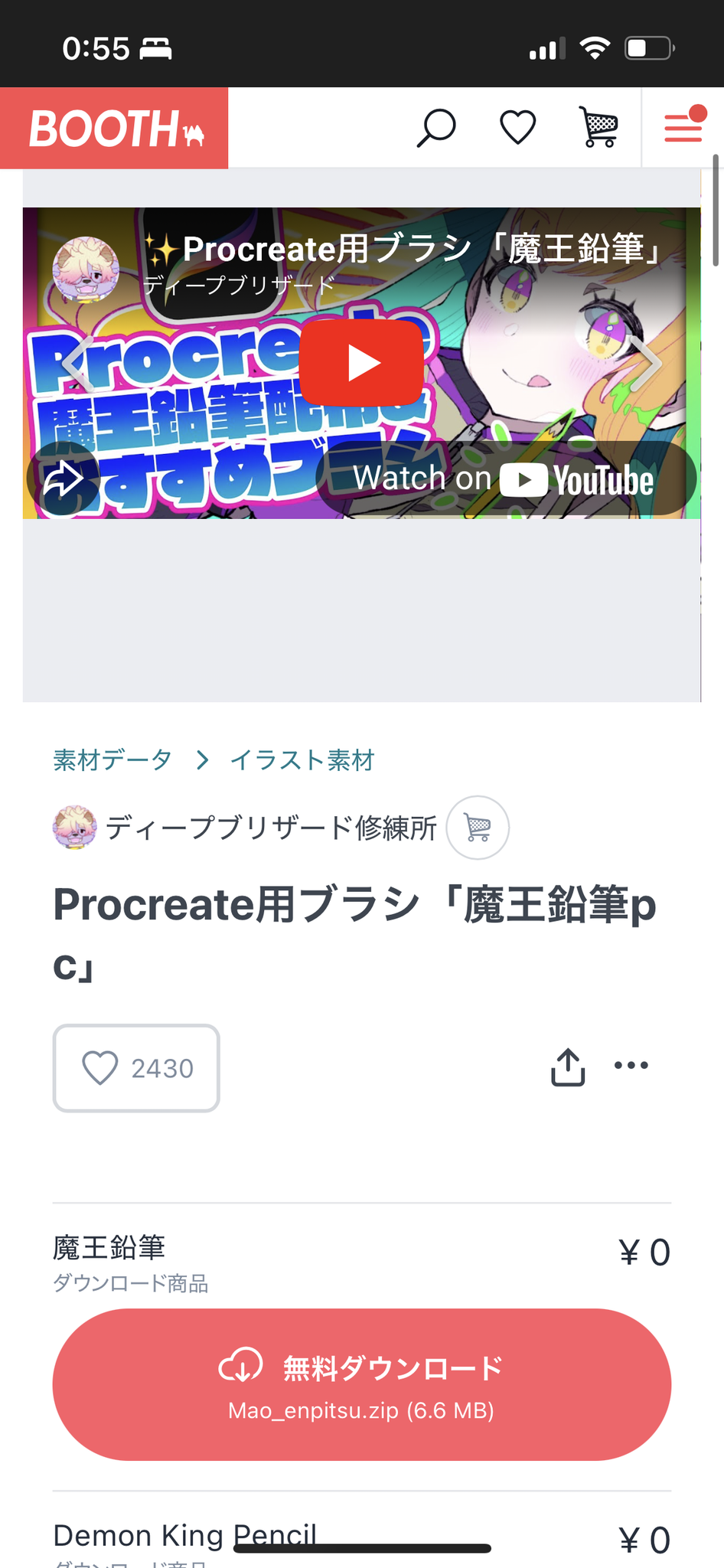Image resolution: width=724 pixels, height=1568 pixels.
Task: Play the YouTube video
Action: (x=361, y=363)
